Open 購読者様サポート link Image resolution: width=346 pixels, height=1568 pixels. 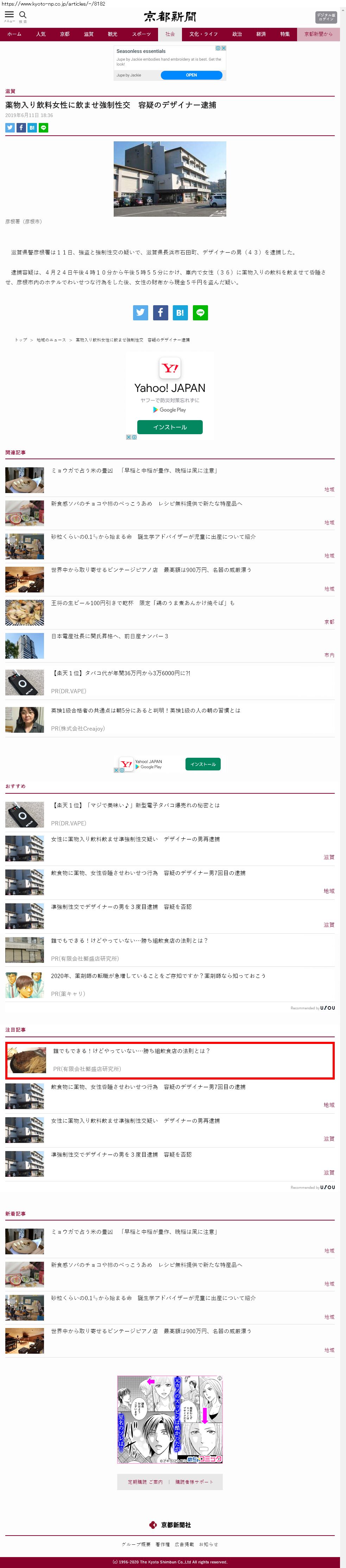194,1482
